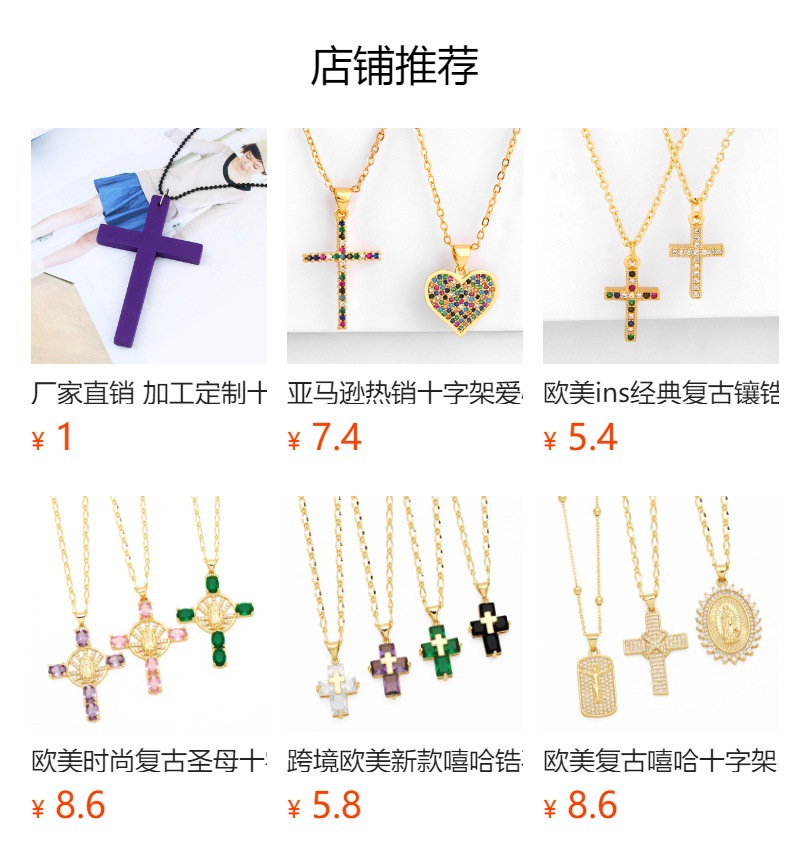This screenshot has width=790, height=864.
Task: Open the 跨境欧美新款嘻哈 cross necklace ¥5.8
Action: pyautogui.click(x=404, y=614)
